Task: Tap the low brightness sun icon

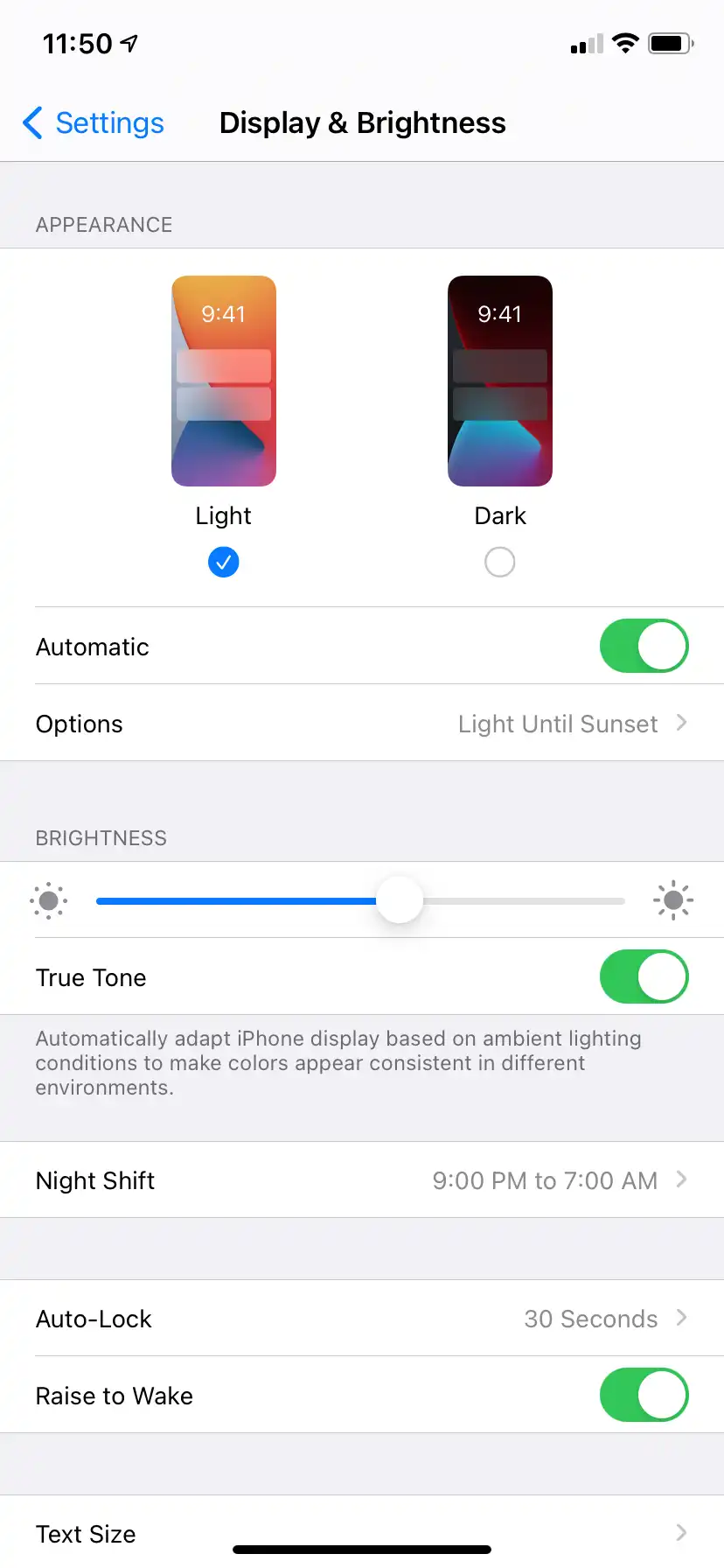Action: point(49,900)
